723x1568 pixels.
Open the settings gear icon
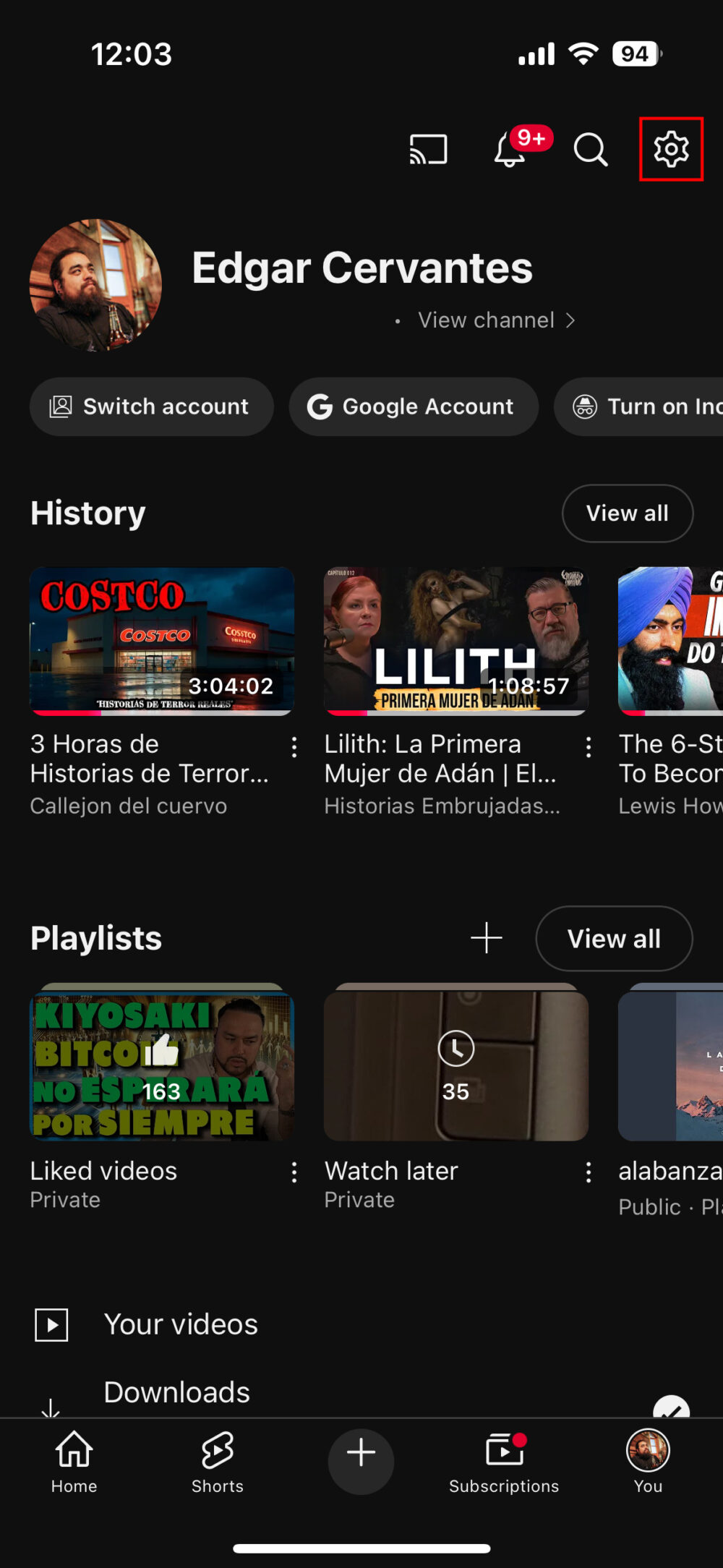[x=669, y=150]
